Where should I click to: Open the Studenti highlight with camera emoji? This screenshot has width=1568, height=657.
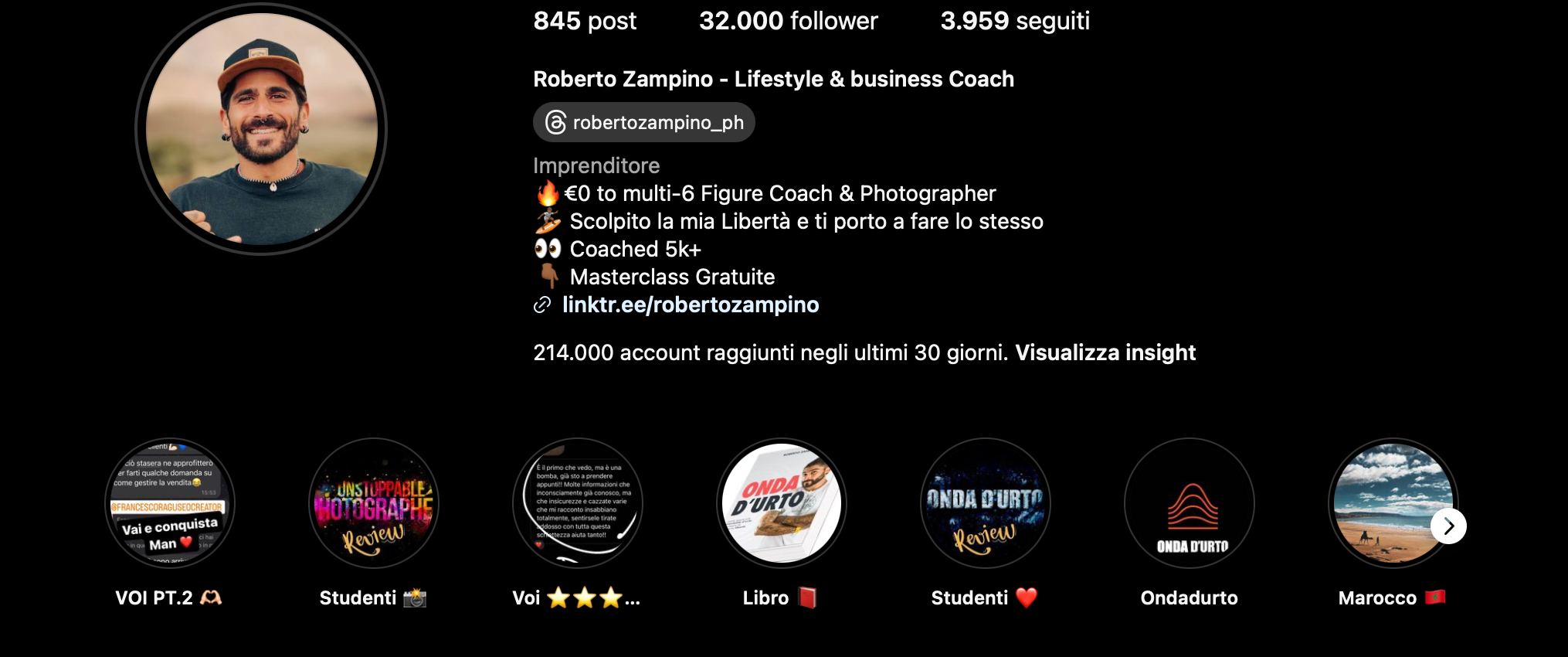pyautogui.click(x=374, y=503)
